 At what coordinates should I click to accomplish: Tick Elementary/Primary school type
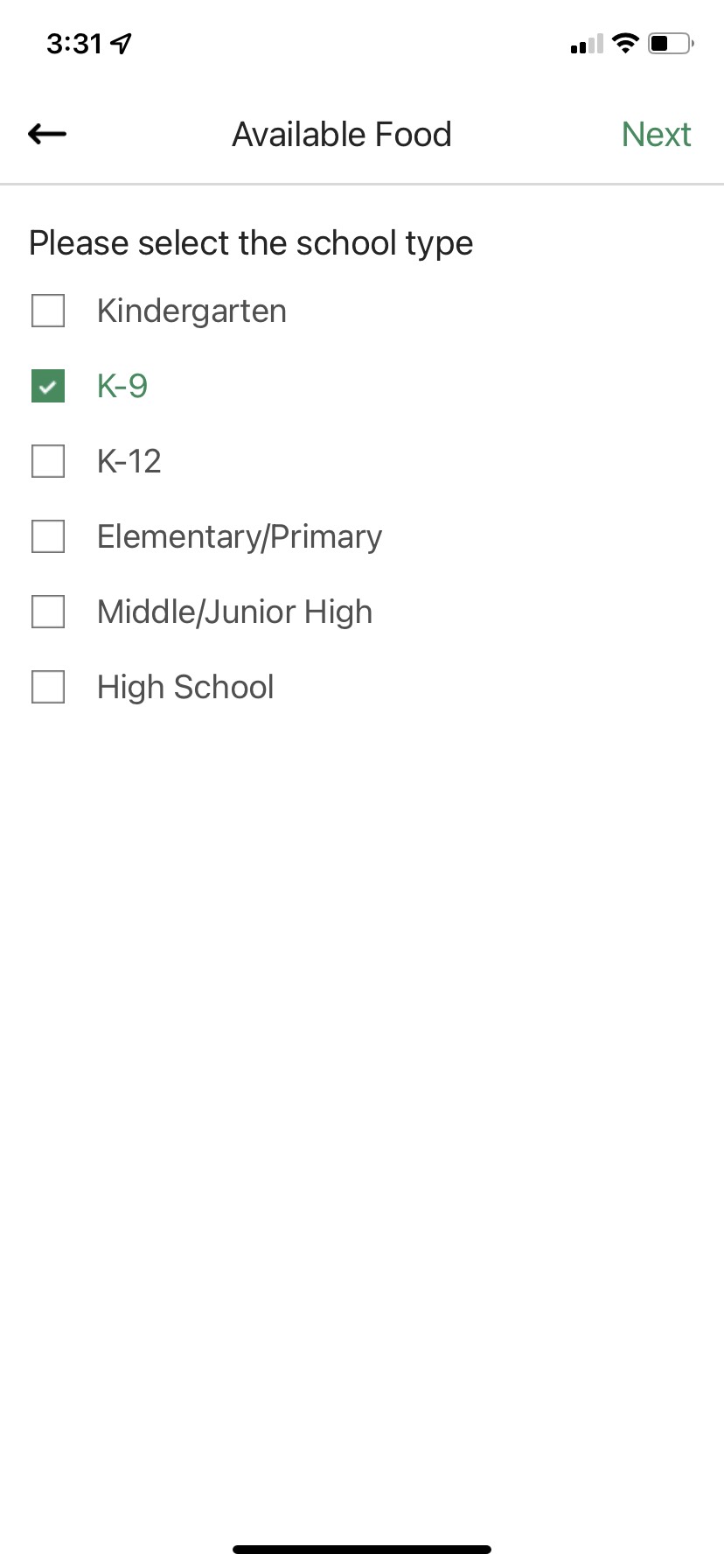point(48,536)
